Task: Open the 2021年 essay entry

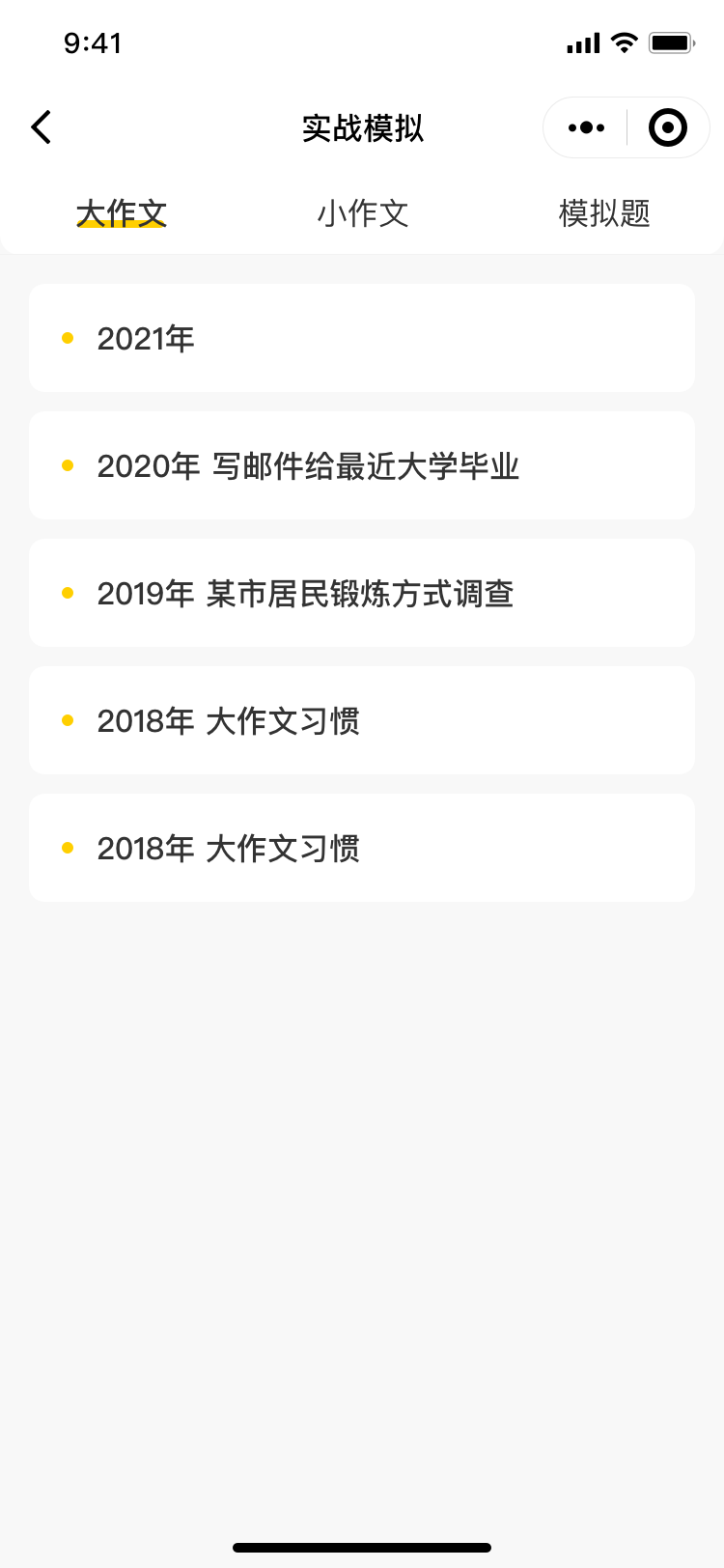Action: pyautogui.click(x=362, y=338)
